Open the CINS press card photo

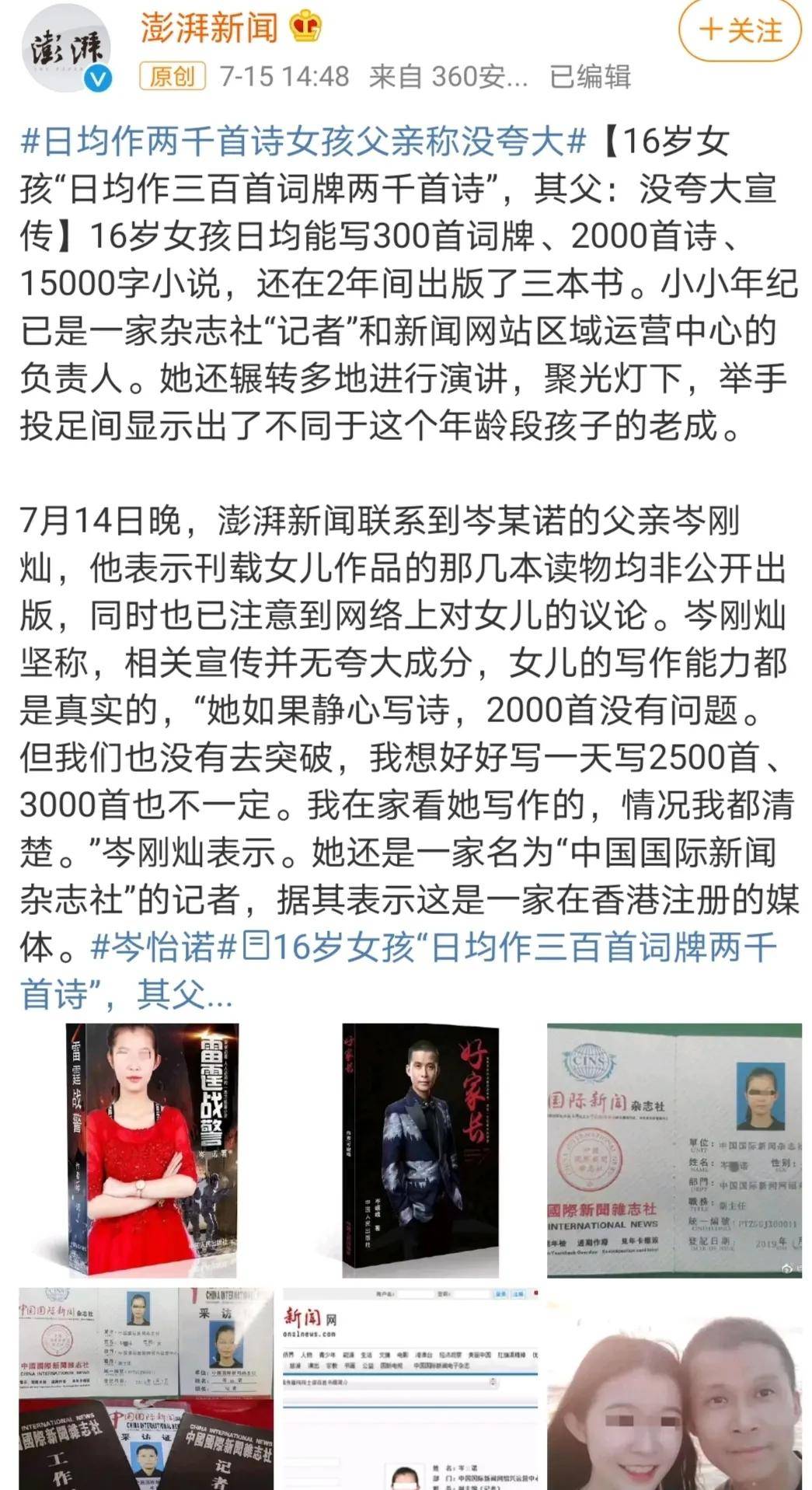click(x=674, y=1150)
